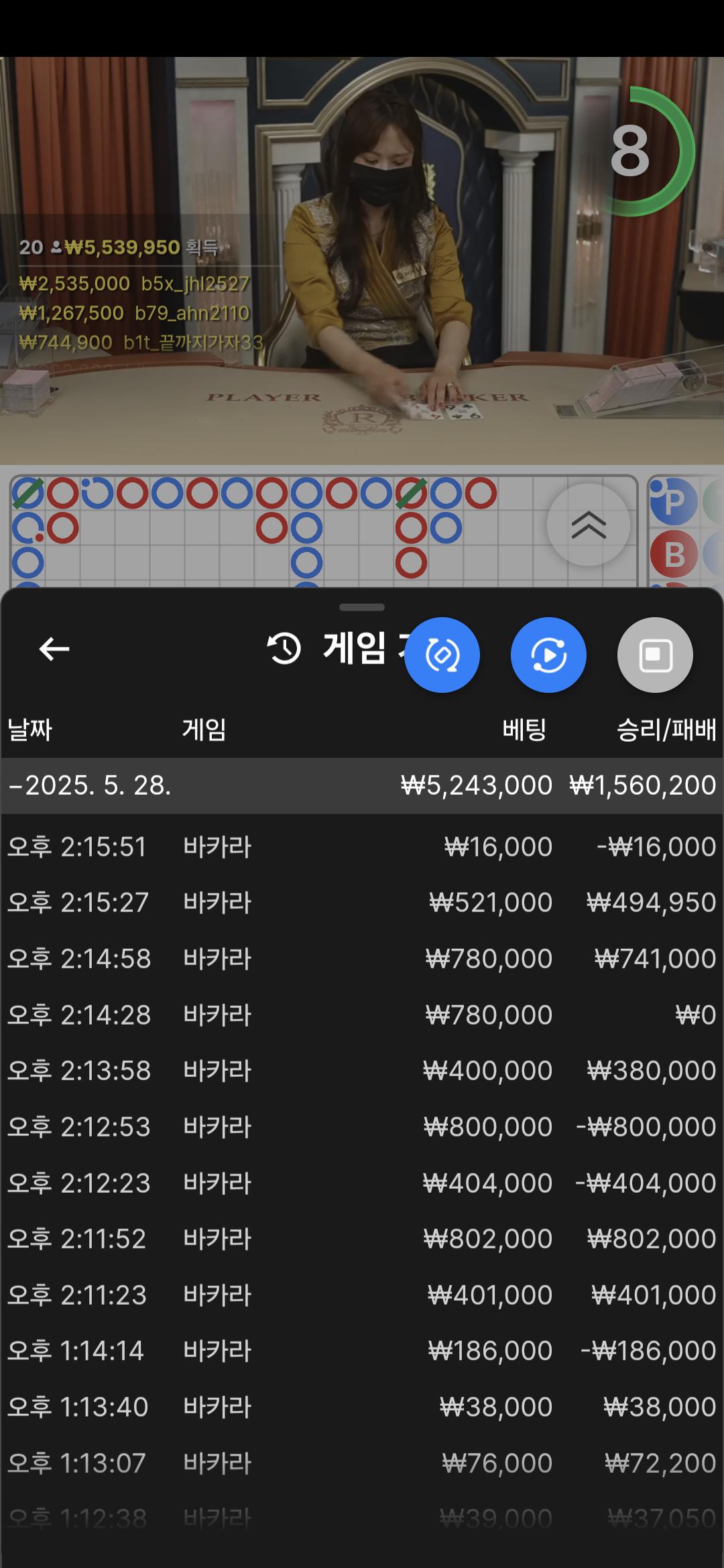The width and height of the screenshot is (724, 1568).
Task: Open the 오후 2:11:52 baccarat entry
Action: (362, 1239)
